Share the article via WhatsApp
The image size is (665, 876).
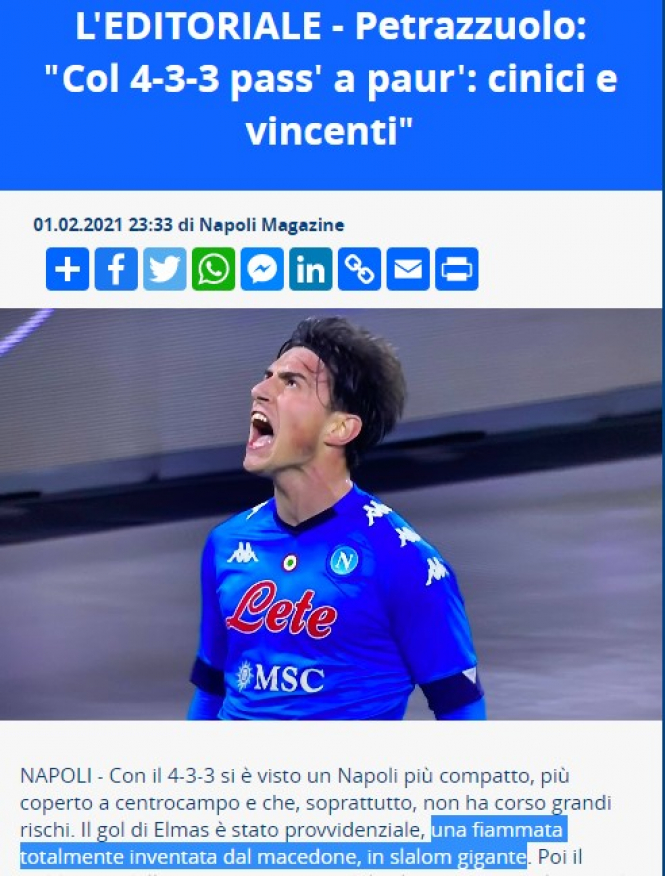coord(213,269)
